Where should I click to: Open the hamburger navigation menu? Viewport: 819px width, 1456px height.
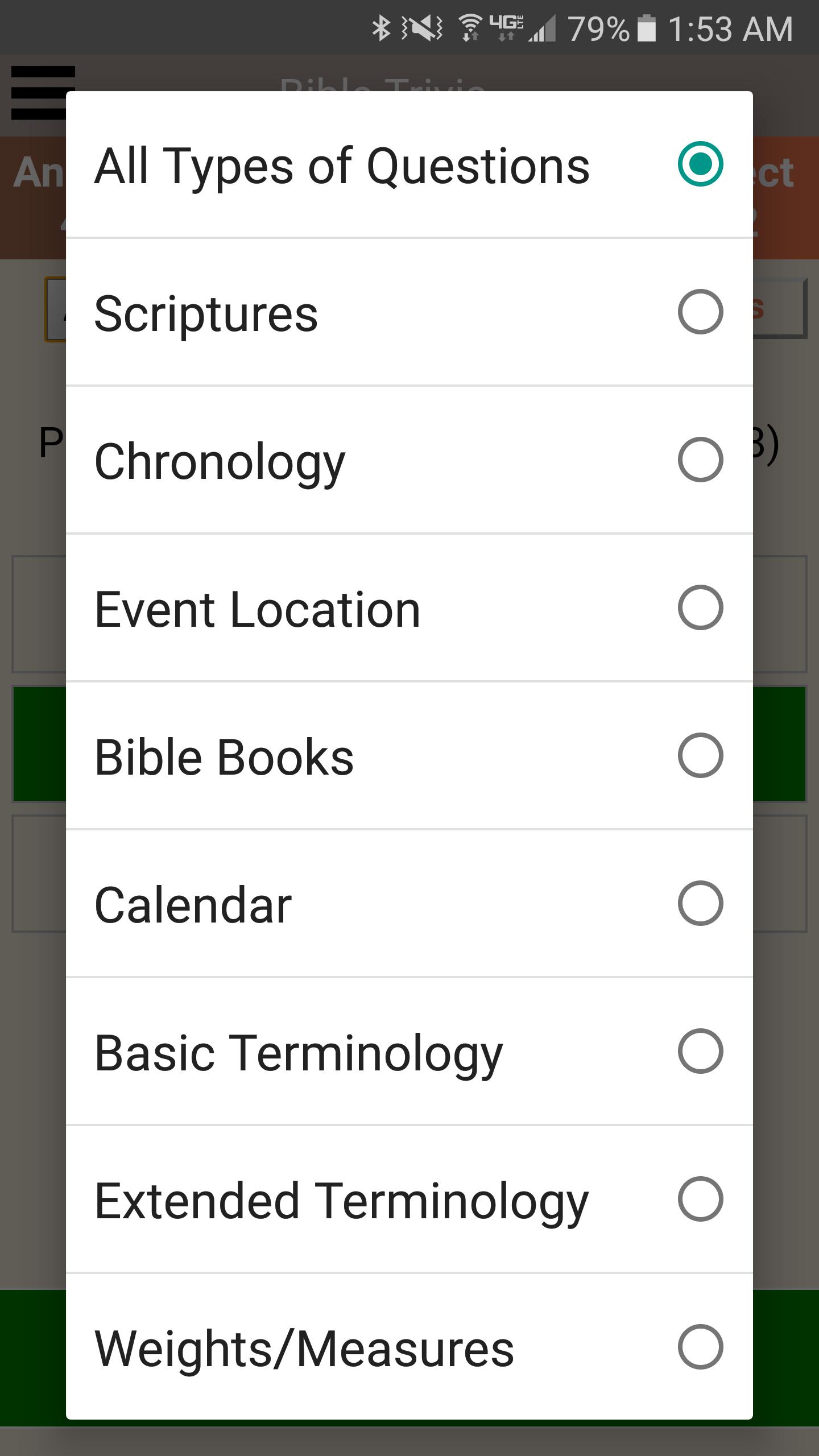43,91
